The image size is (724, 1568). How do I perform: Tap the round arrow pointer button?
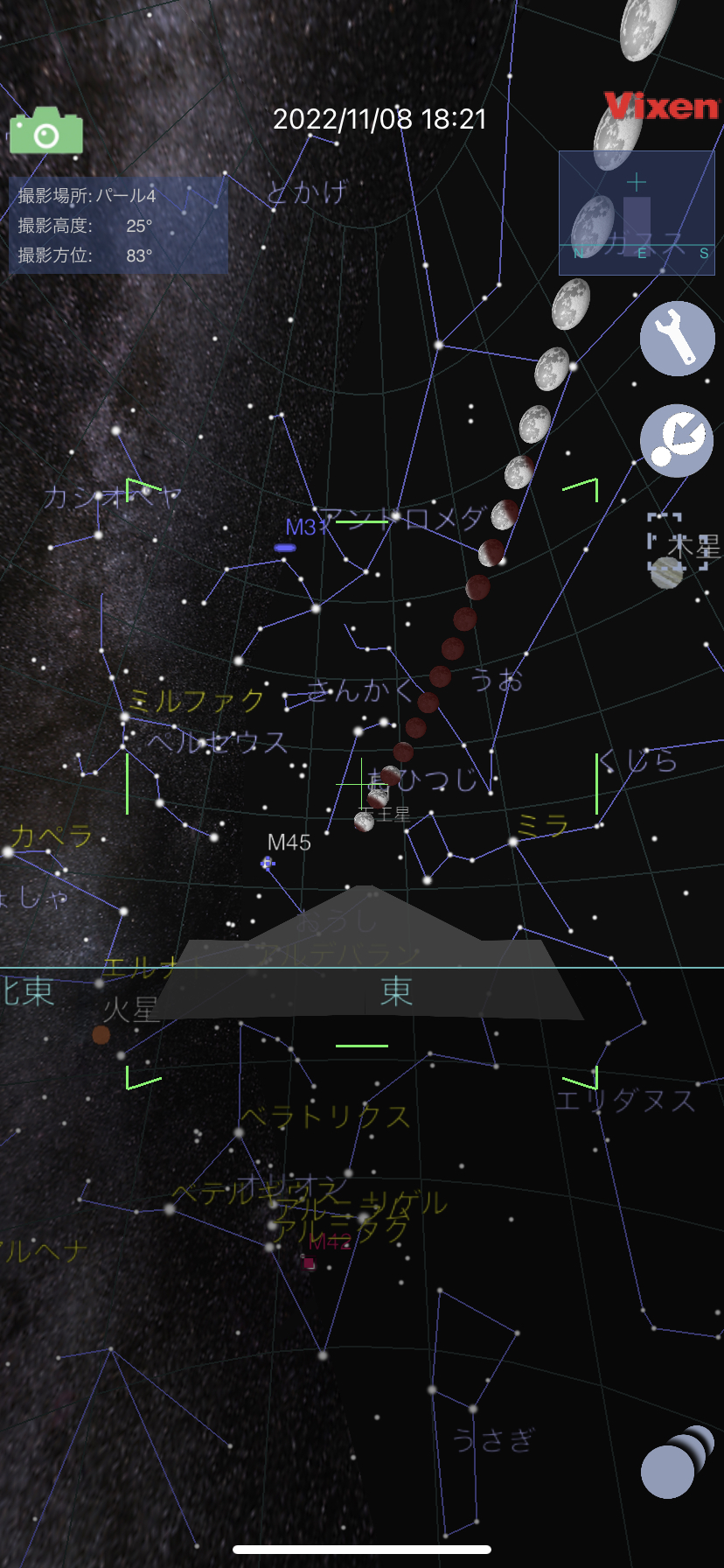click(x=677, y=440)
